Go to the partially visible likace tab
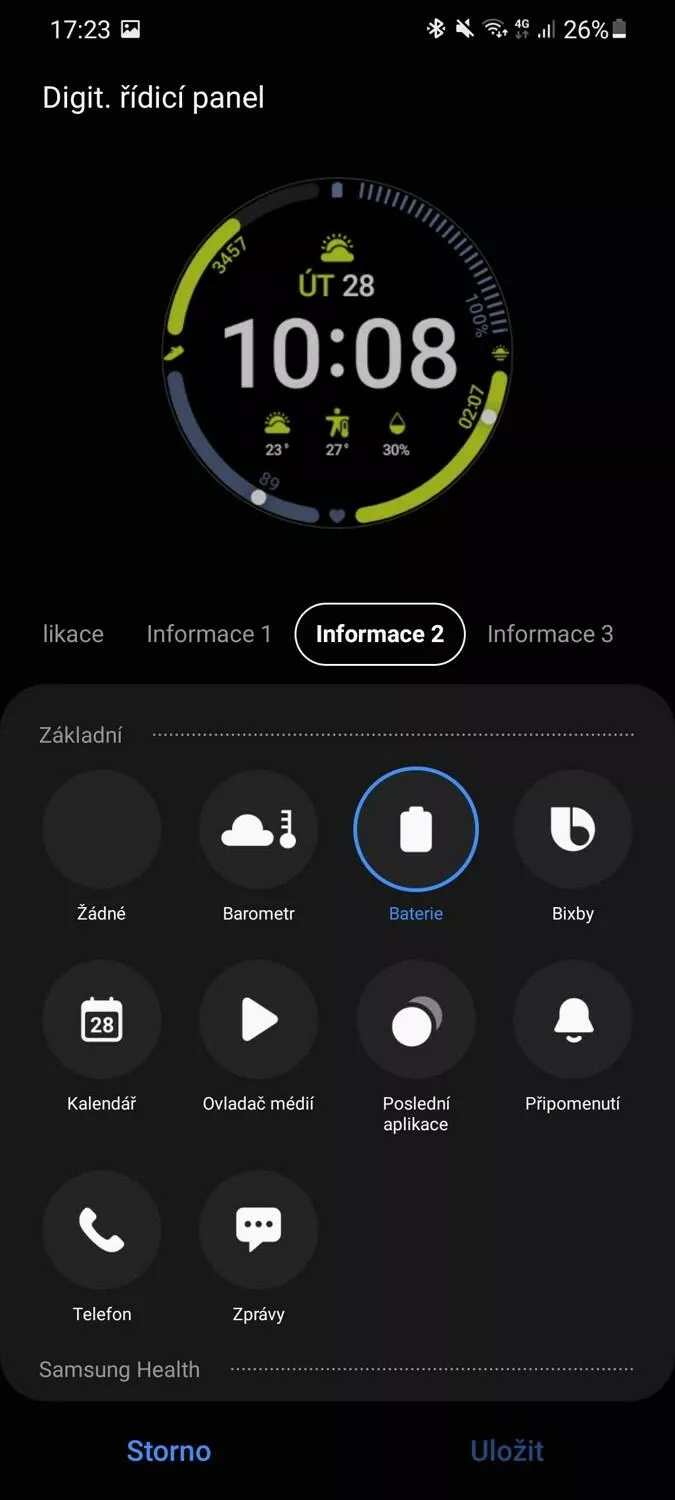The image size is (675, 1500). point(73,634)
